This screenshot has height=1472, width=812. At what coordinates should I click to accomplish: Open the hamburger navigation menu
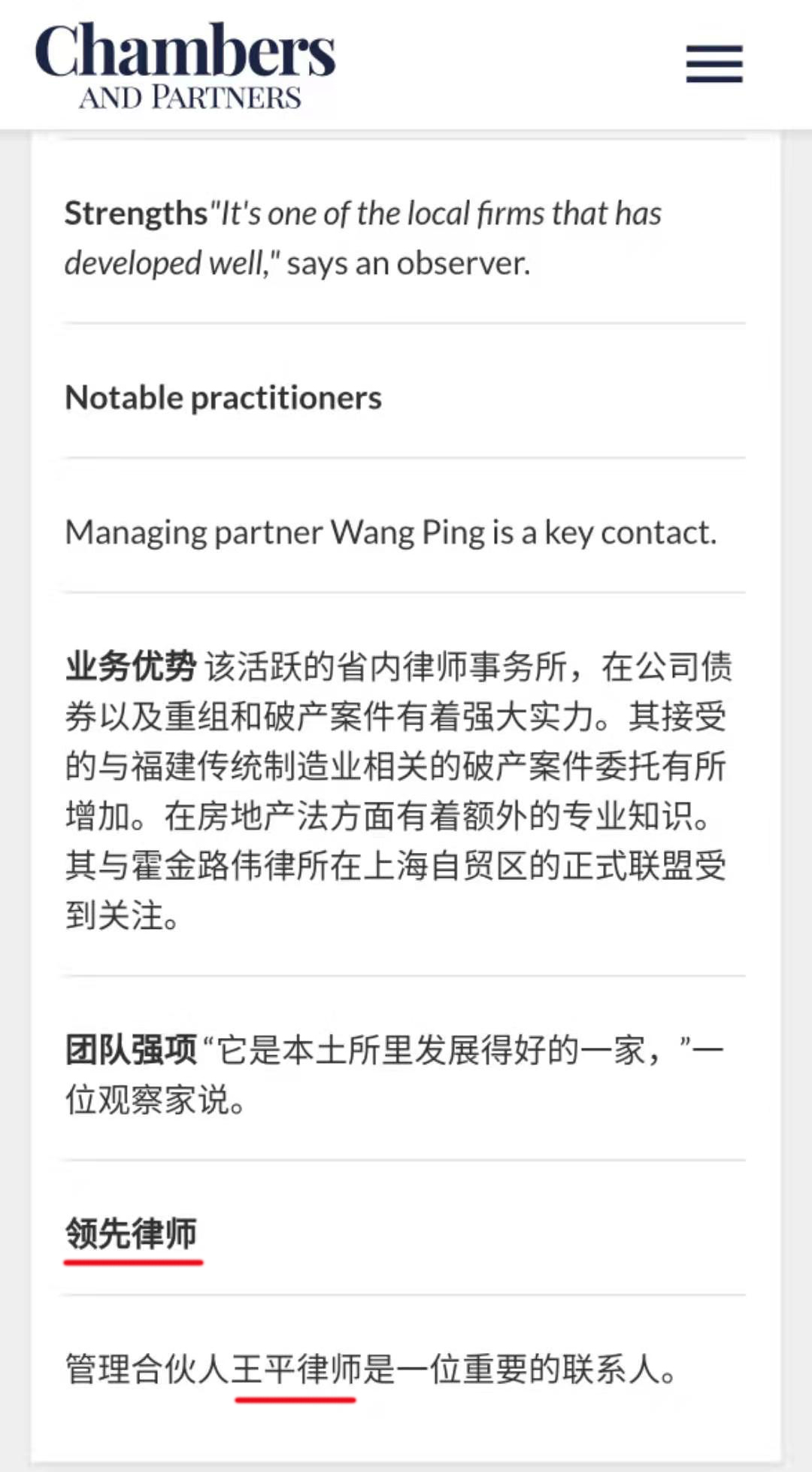(714, 64)
